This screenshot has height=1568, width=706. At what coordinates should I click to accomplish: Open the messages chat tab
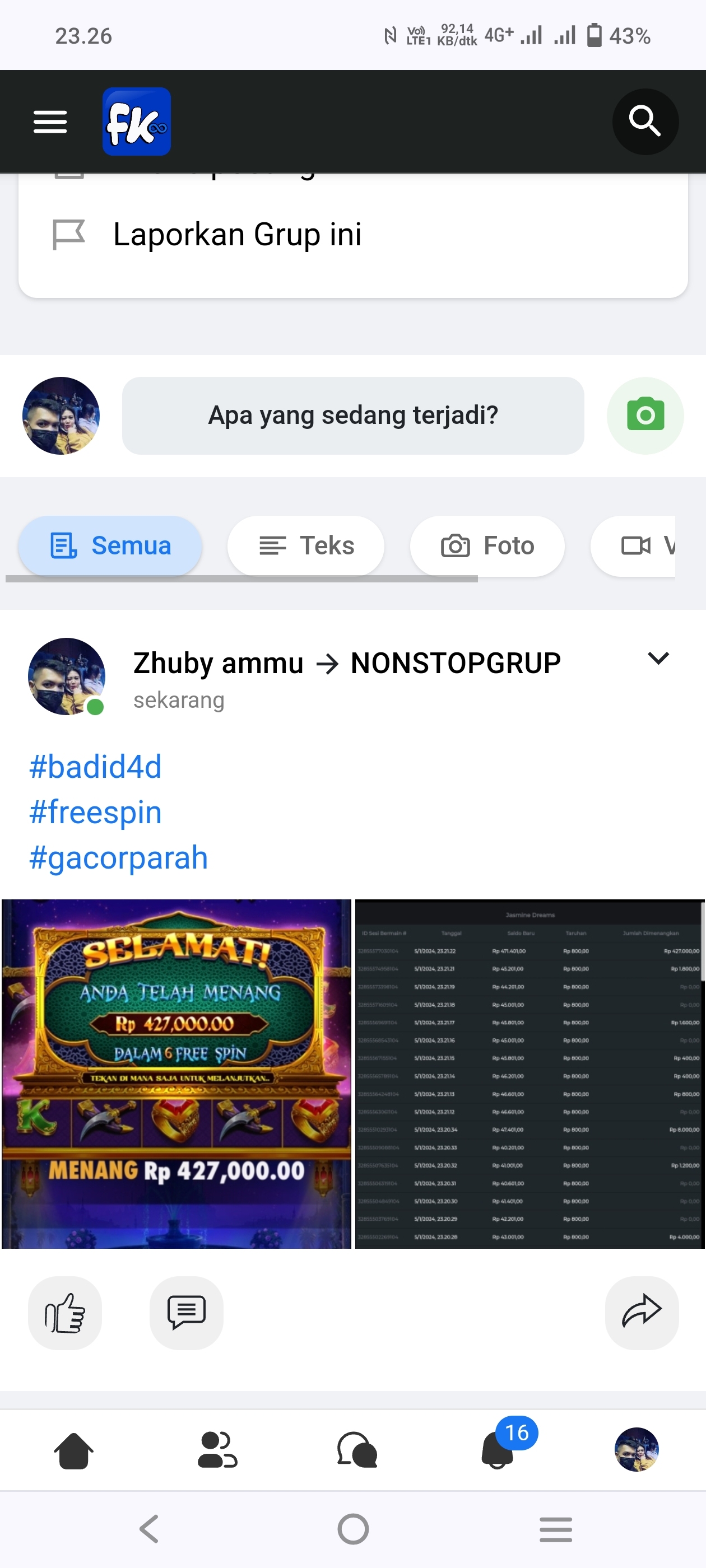357,1450
